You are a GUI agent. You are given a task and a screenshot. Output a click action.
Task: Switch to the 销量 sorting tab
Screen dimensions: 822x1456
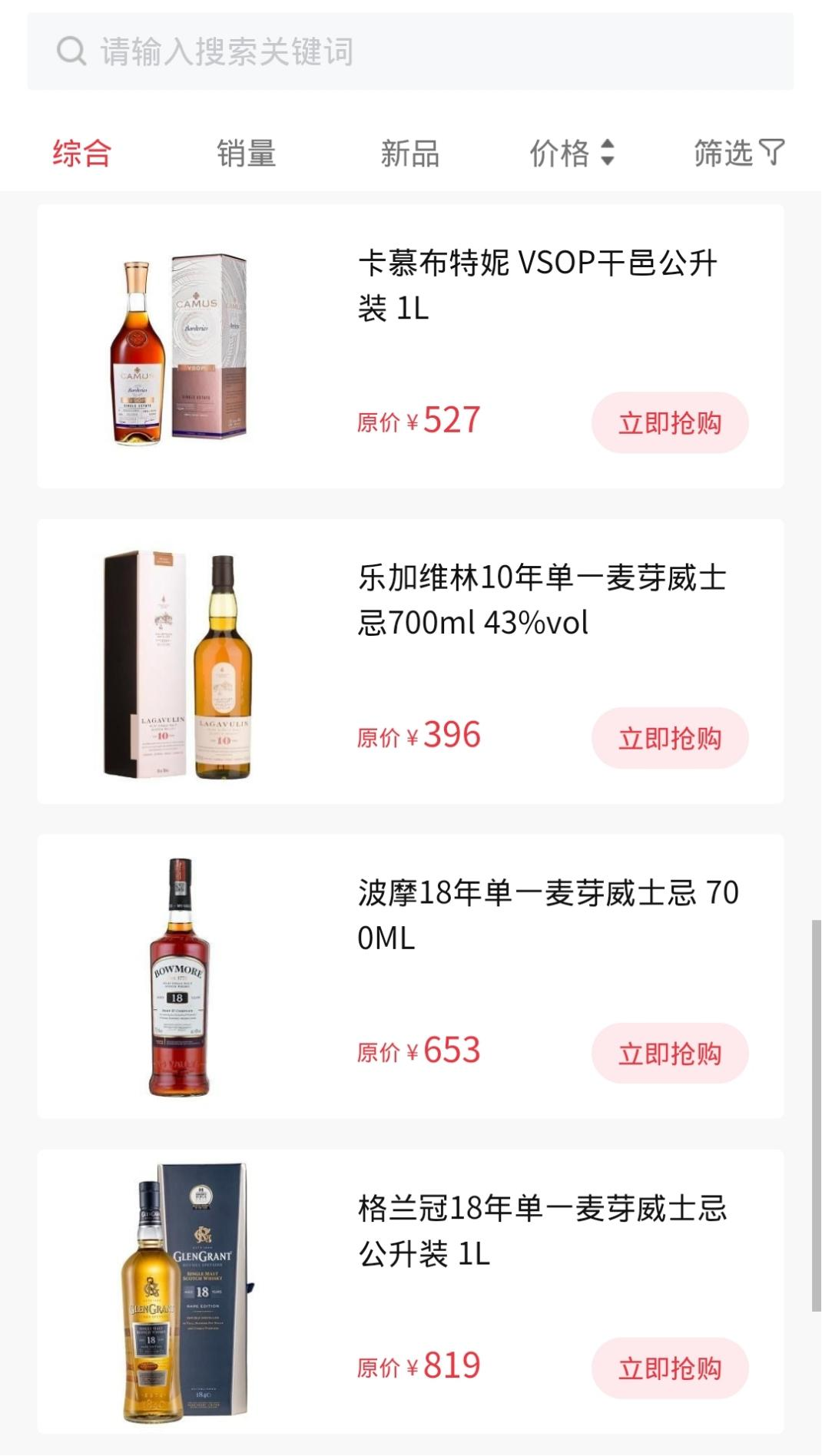(x=246, y=153)
